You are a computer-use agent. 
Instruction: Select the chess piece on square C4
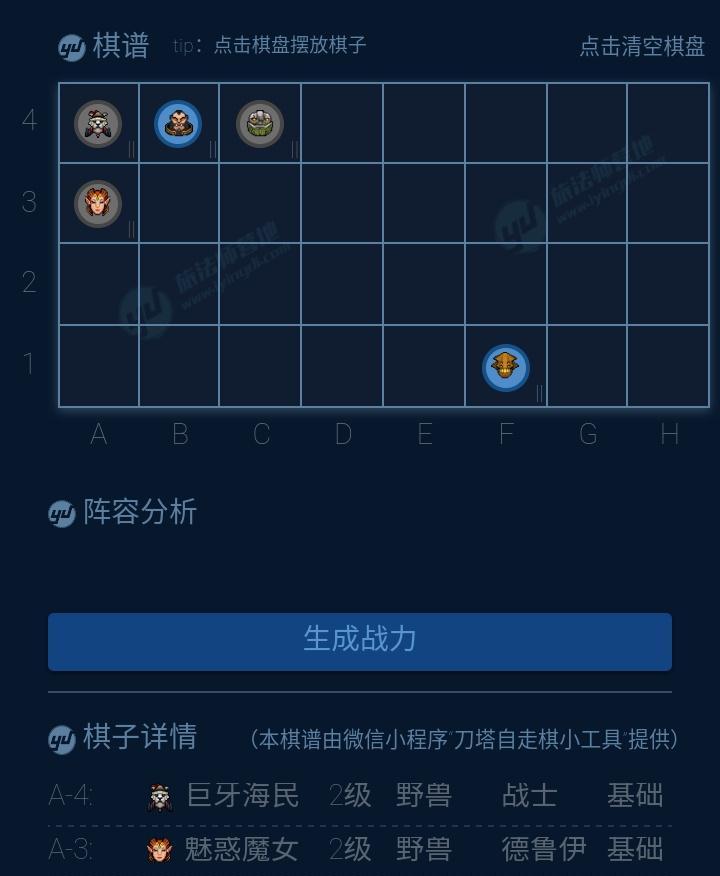260,124
